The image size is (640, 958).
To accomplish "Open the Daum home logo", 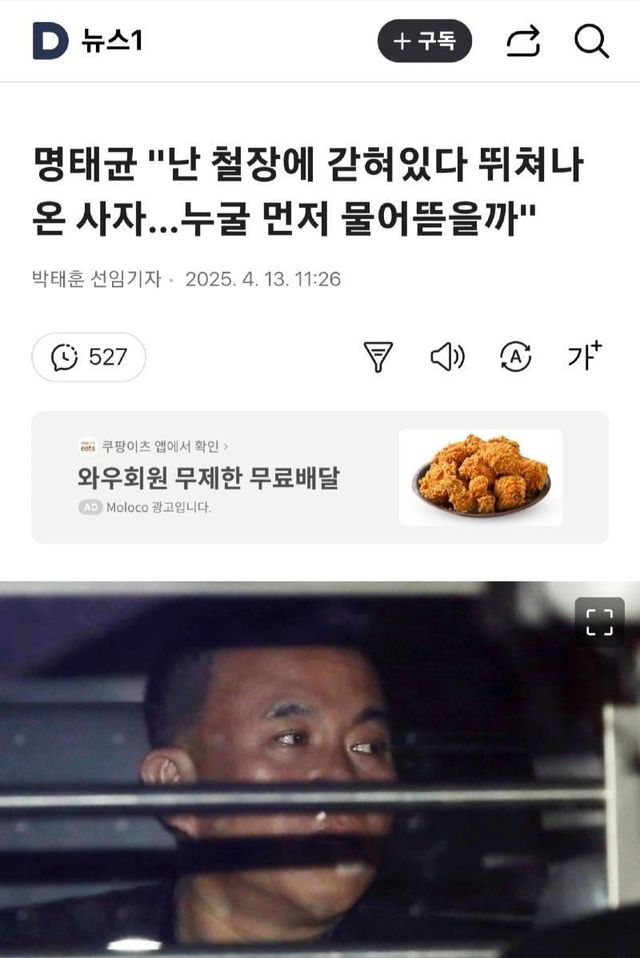I will [50, 41].
